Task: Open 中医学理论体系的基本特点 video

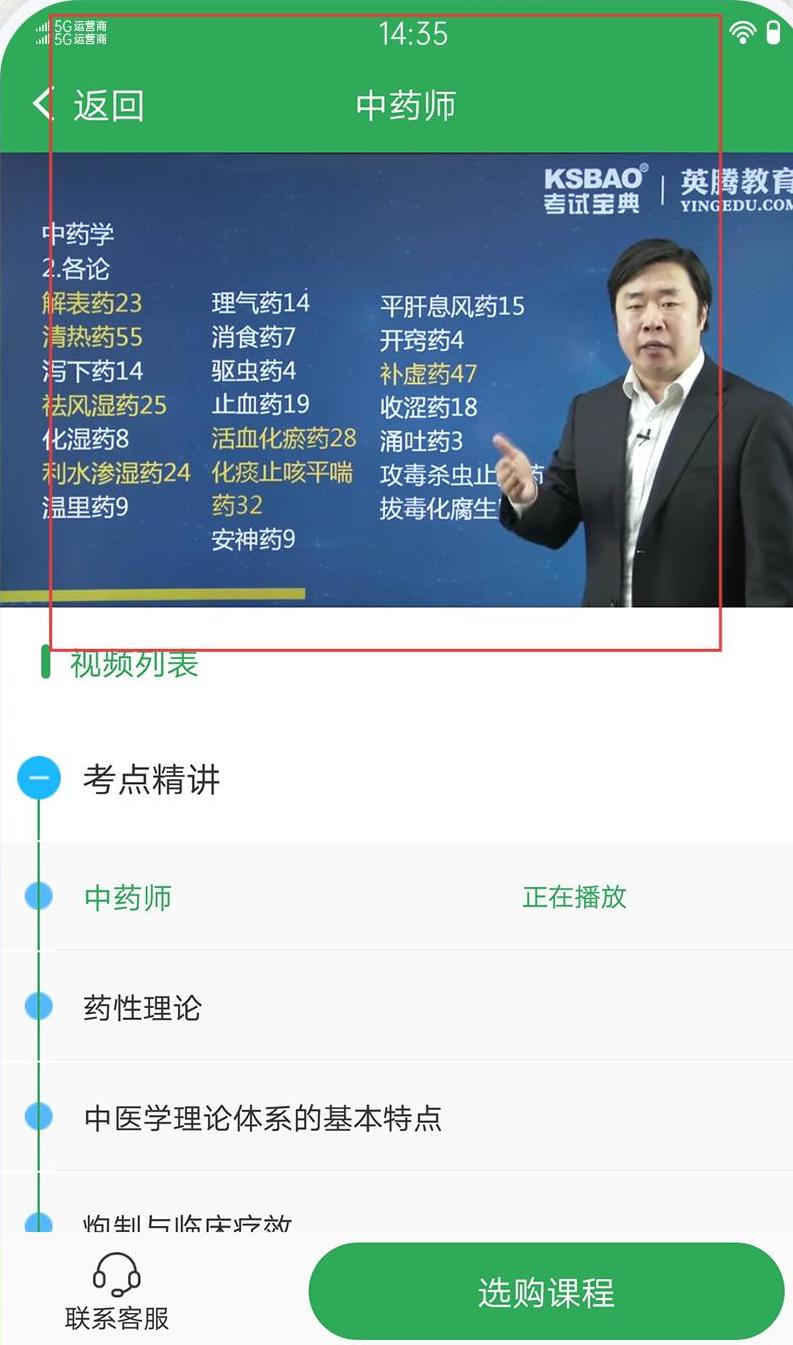Action: coord(396,1116)
